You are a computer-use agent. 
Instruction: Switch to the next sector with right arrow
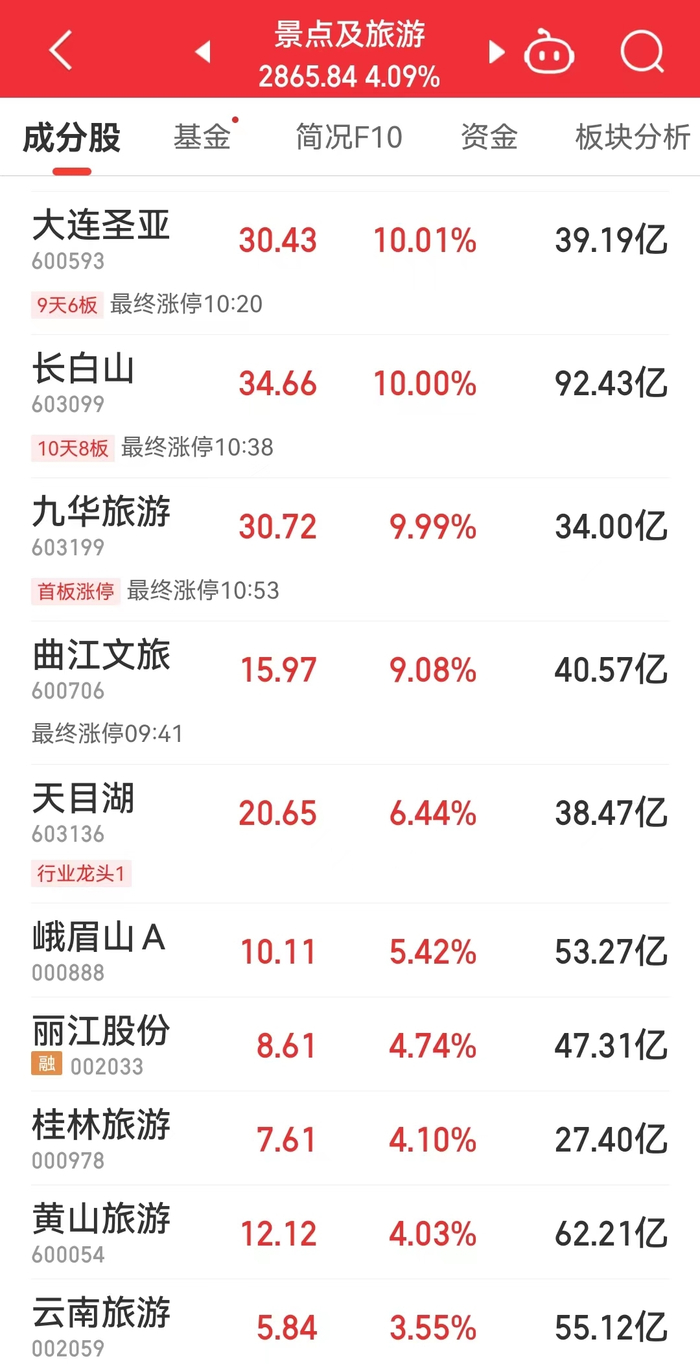coord(496,52)
